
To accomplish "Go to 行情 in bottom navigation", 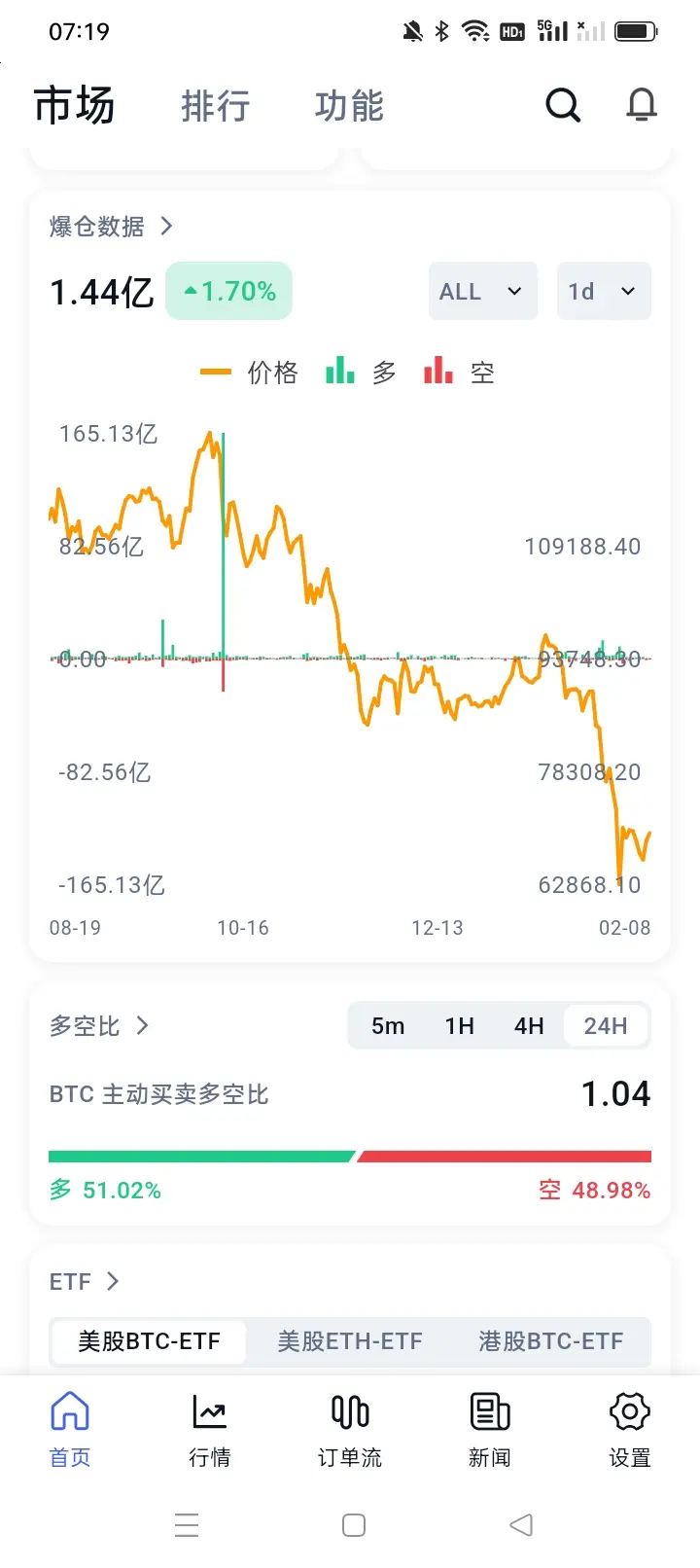I will (210, 1428).
